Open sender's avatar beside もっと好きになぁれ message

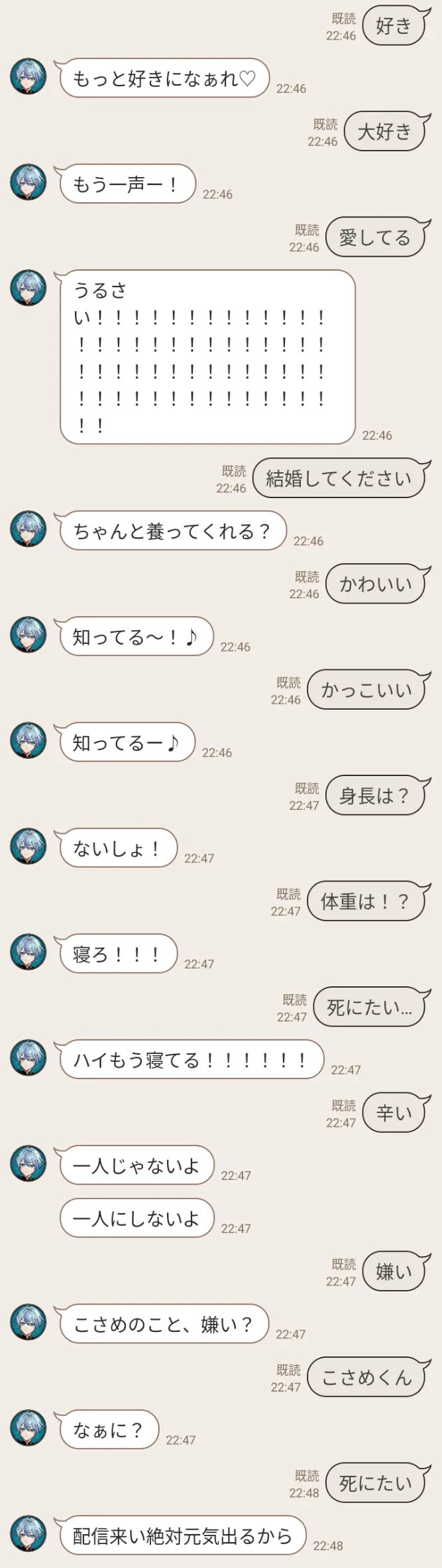tap(28, 76)
